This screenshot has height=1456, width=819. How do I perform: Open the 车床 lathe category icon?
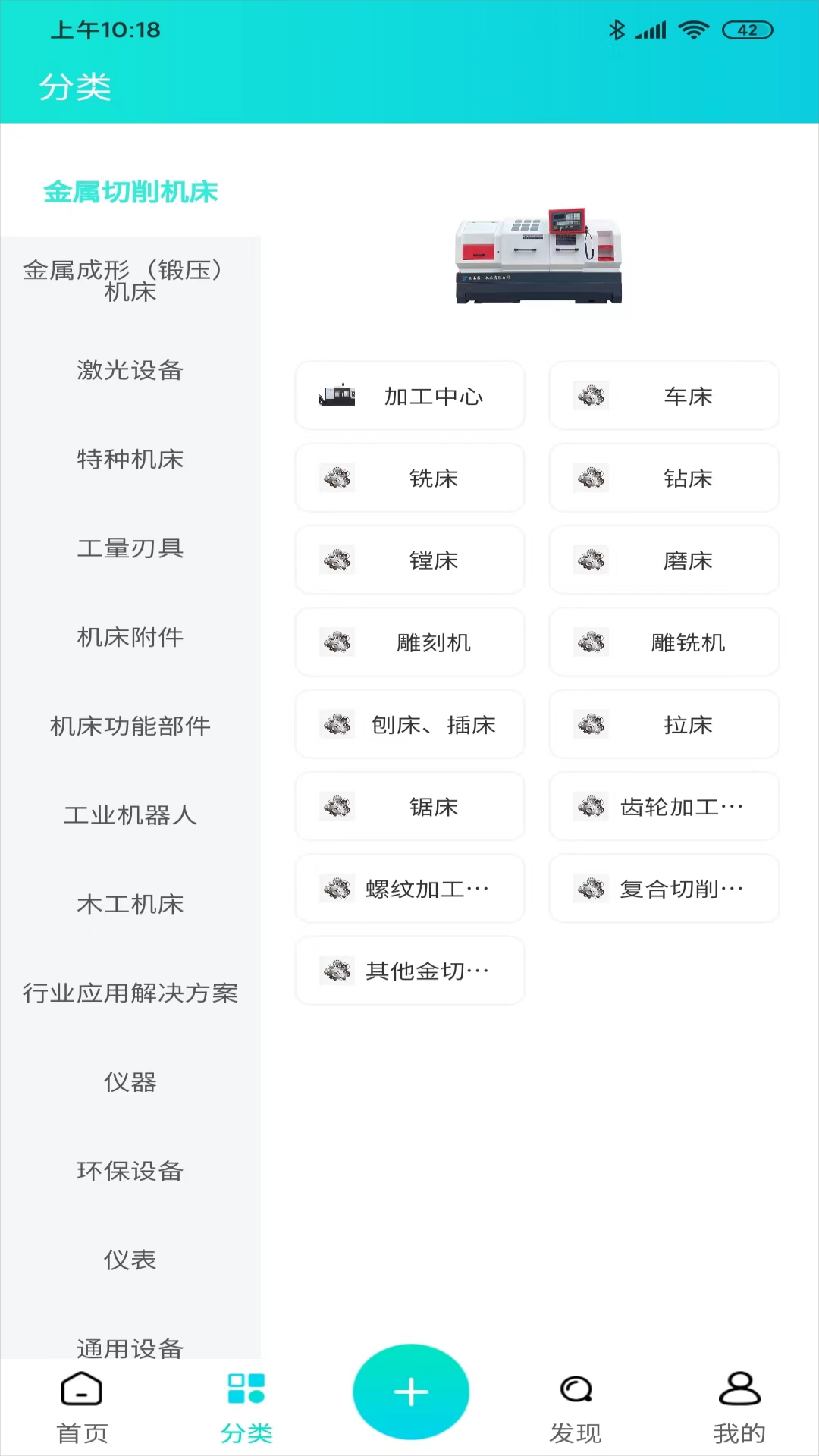592,396
